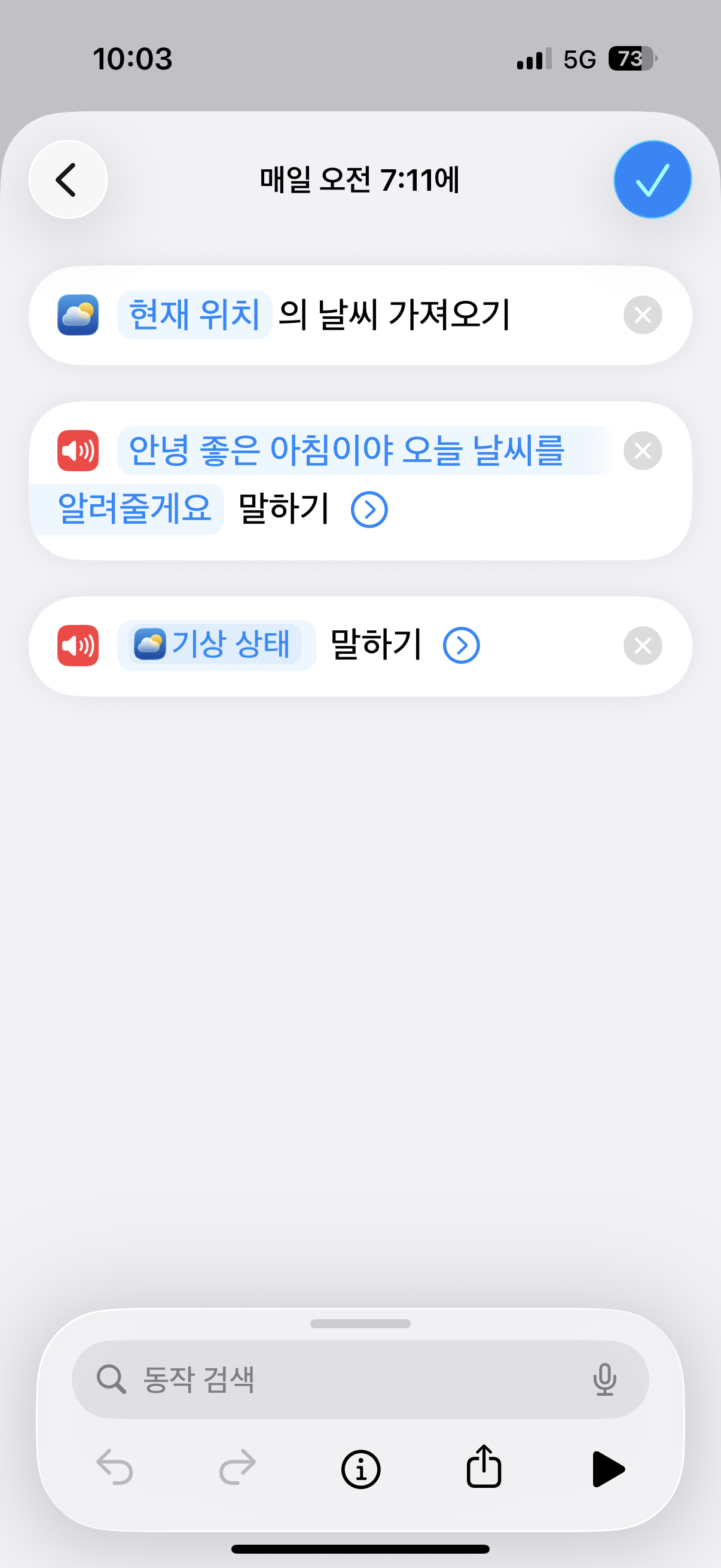Run the shortcut with the play button
The image size is (721, 1568).
608,1469
